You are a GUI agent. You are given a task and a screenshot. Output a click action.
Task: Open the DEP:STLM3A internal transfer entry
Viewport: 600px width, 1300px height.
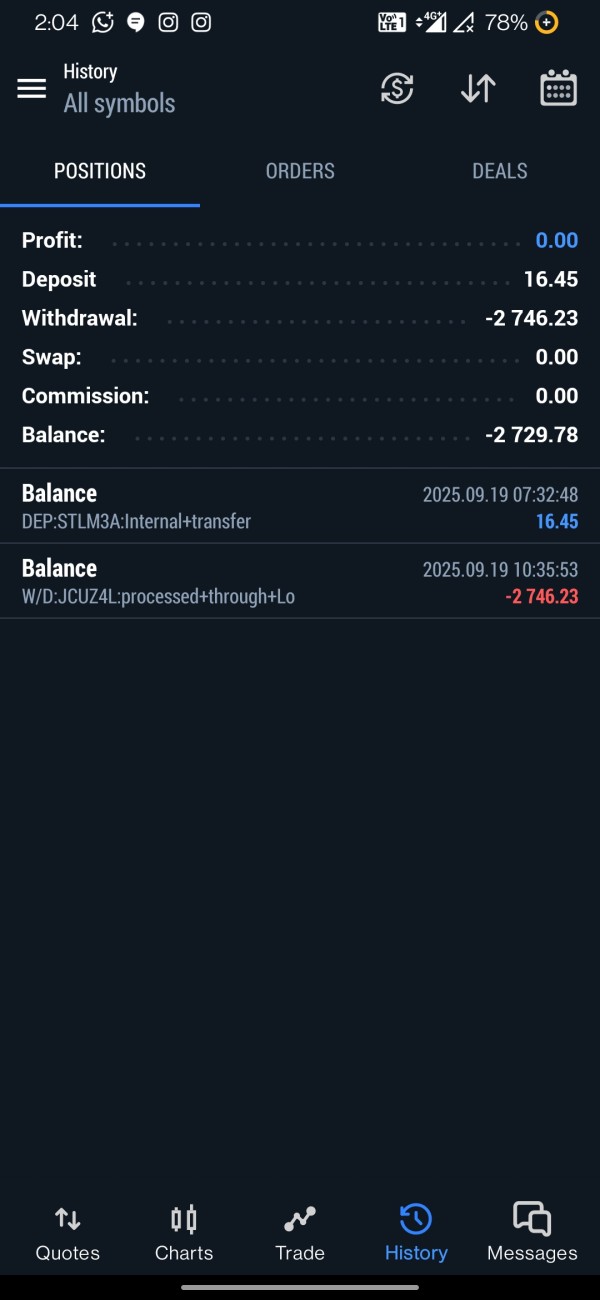coord(300,506)
